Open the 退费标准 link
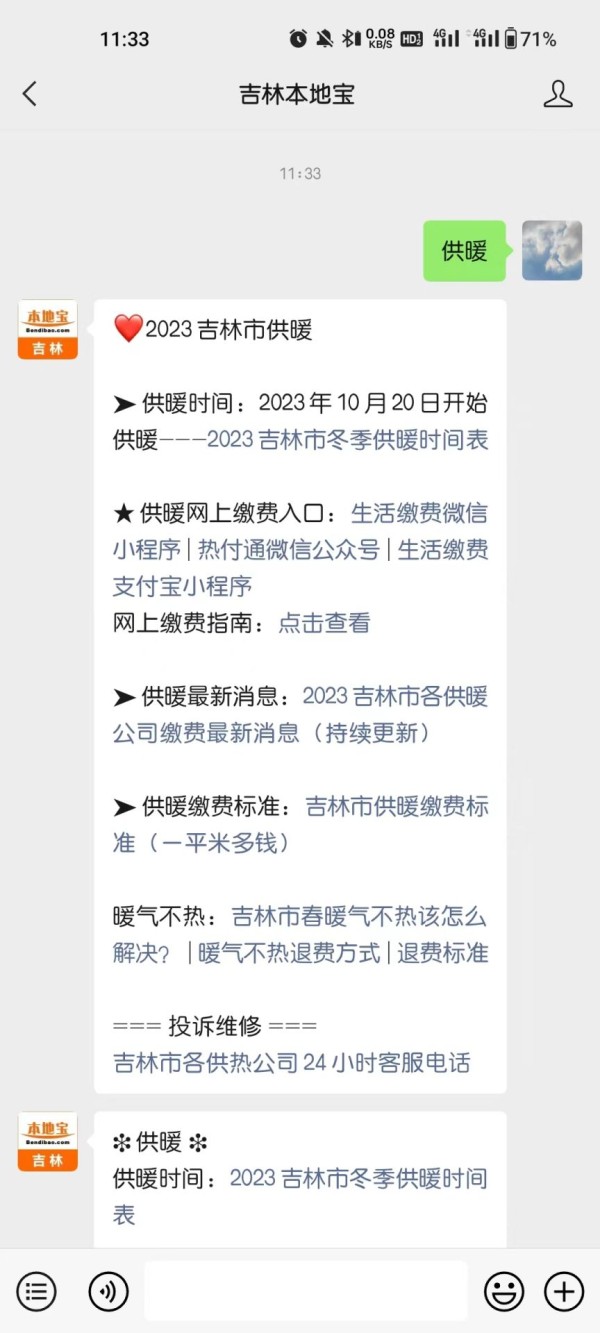This screenshot has height=1333, width=600. [443, 953]
